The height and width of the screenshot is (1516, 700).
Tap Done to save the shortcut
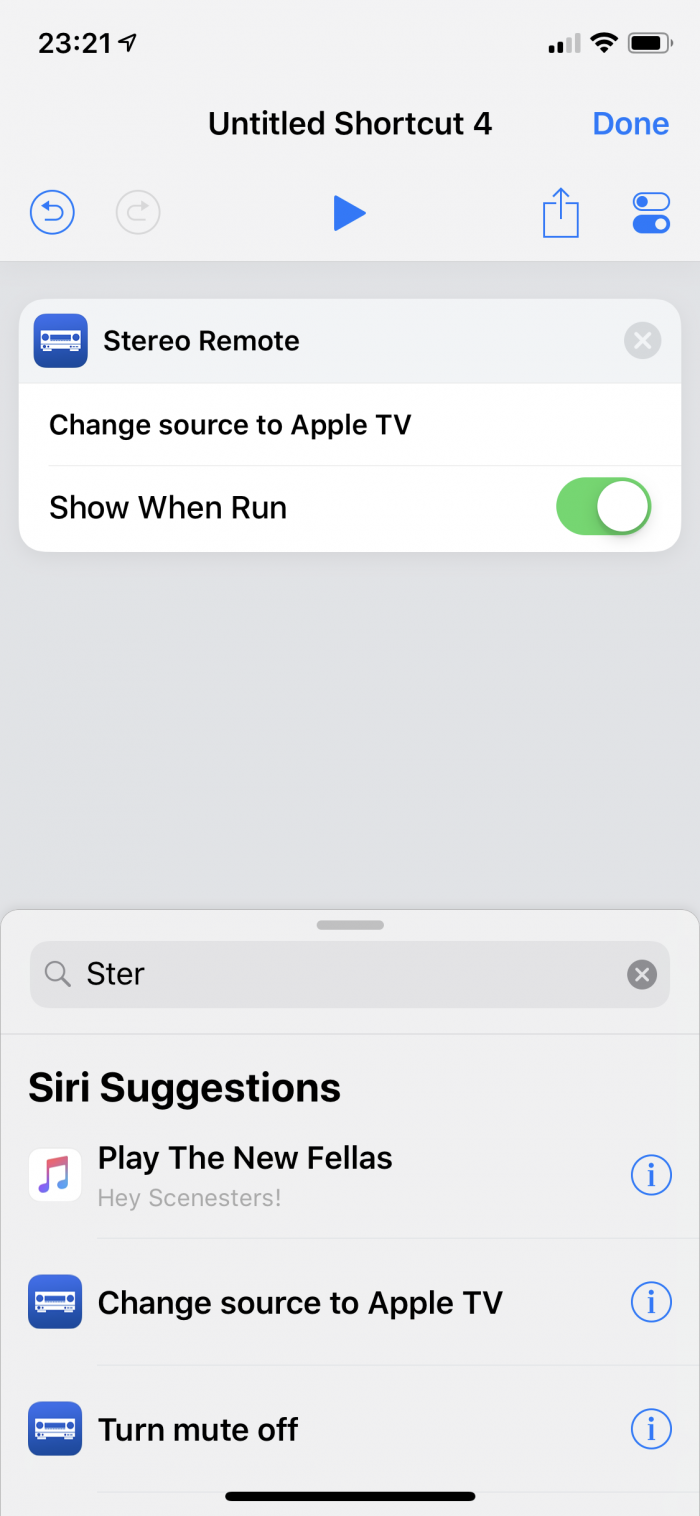point(630,123)
